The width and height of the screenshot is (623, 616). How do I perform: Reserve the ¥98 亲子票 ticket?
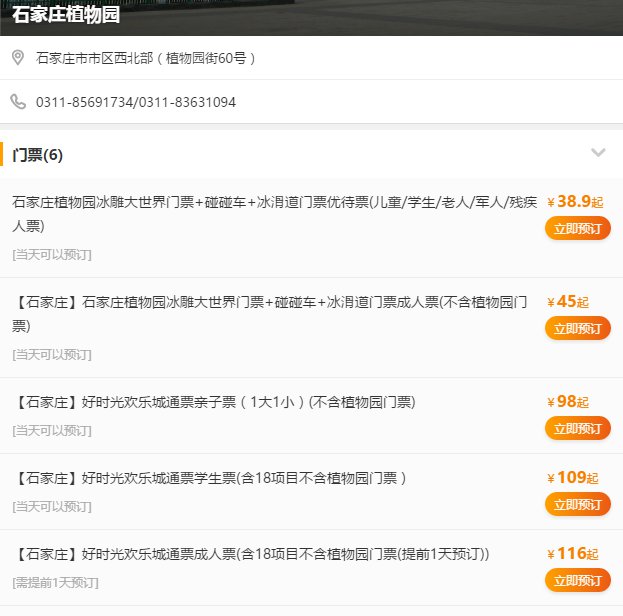tap(577, 428)
